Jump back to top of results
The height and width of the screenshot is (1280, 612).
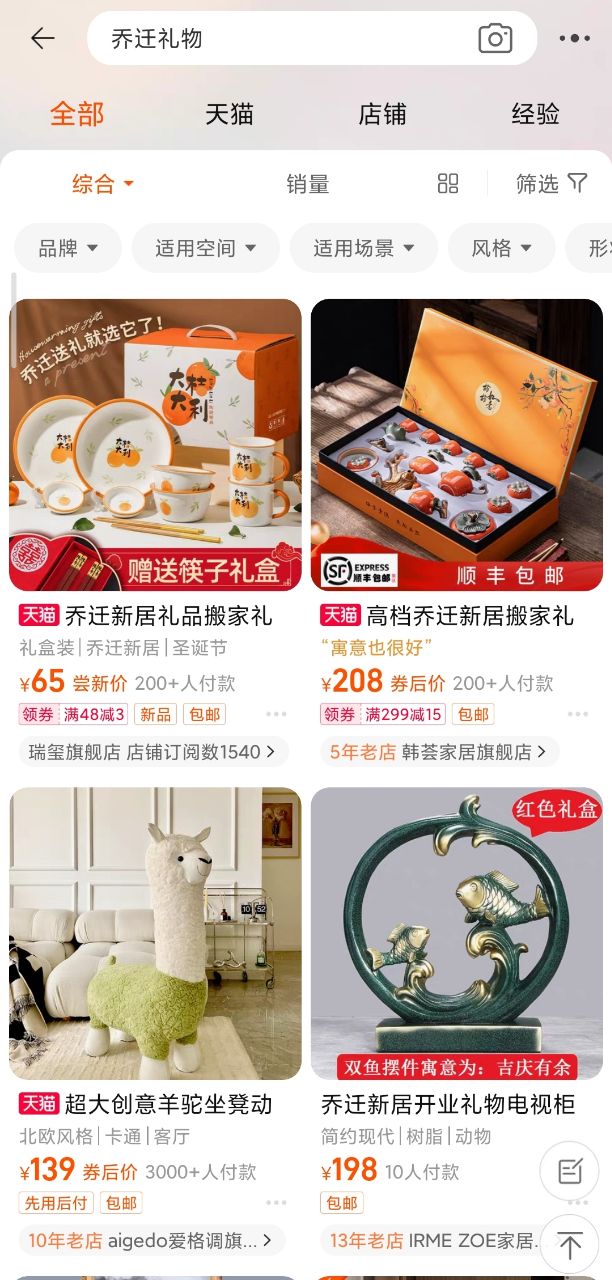click(570, 1245)
